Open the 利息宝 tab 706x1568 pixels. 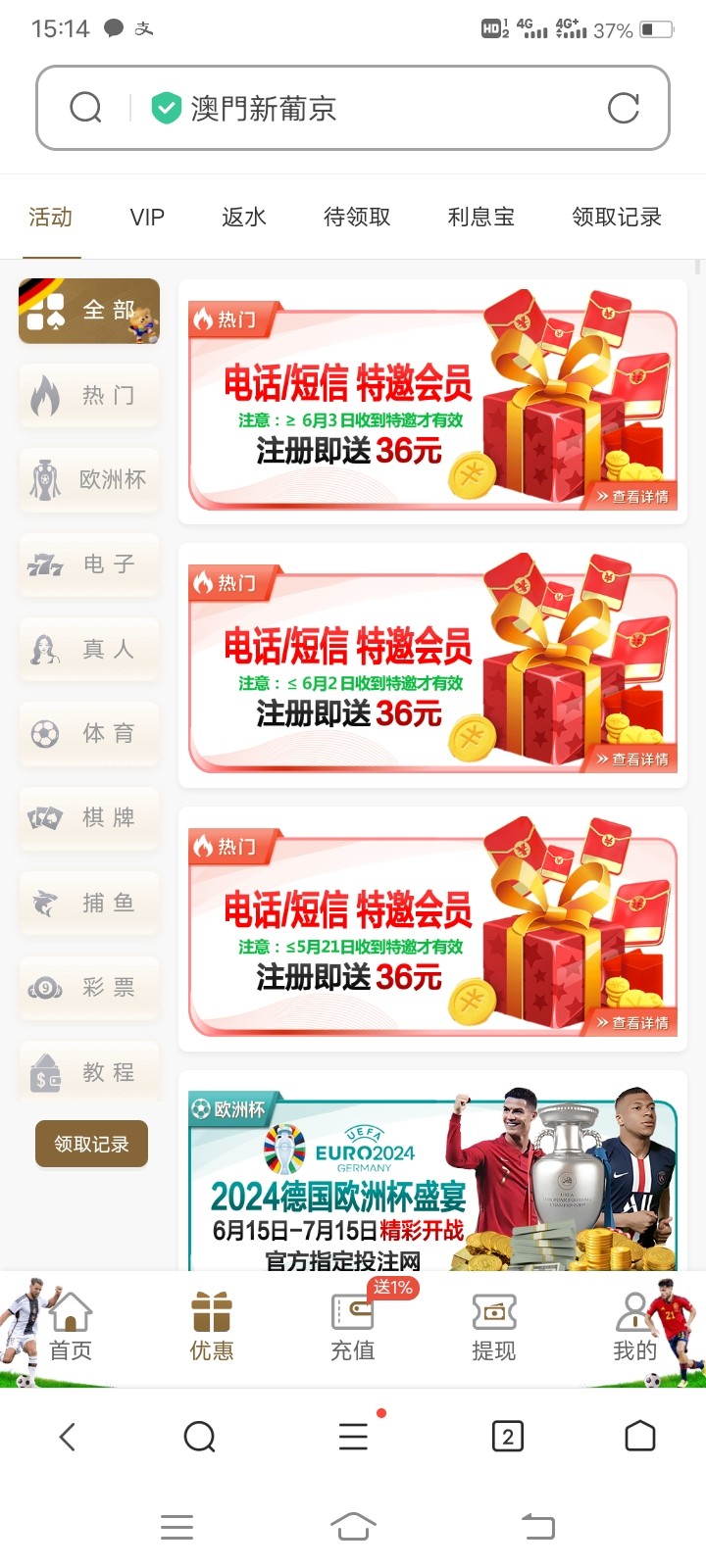(x=480, y=217)
